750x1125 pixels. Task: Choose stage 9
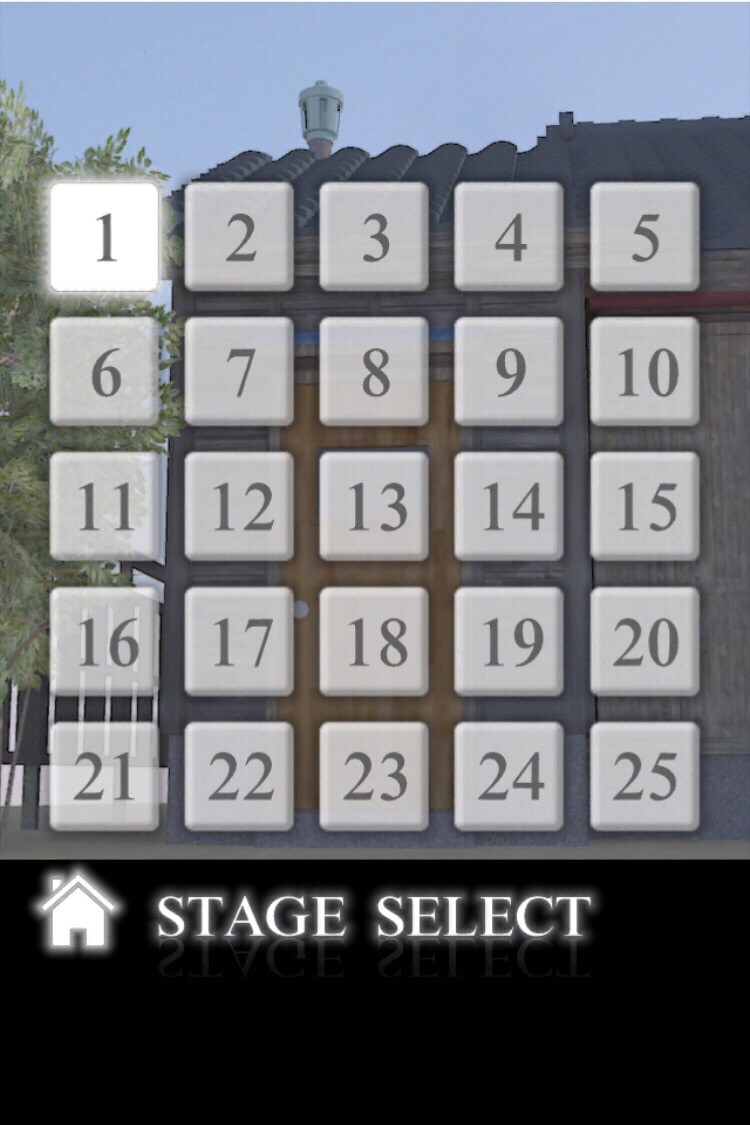(509, 372)
